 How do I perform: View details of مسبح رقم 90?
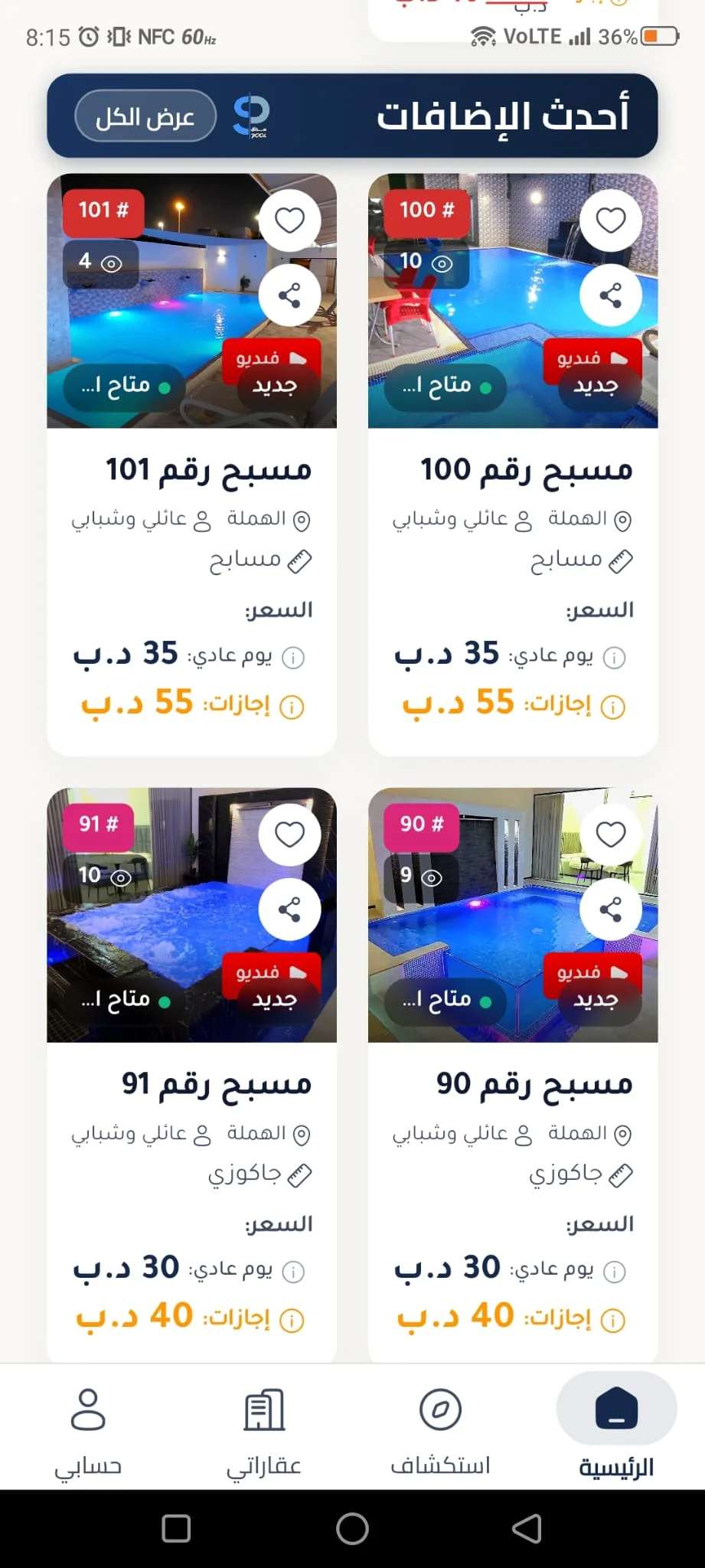click(513, 1076)
